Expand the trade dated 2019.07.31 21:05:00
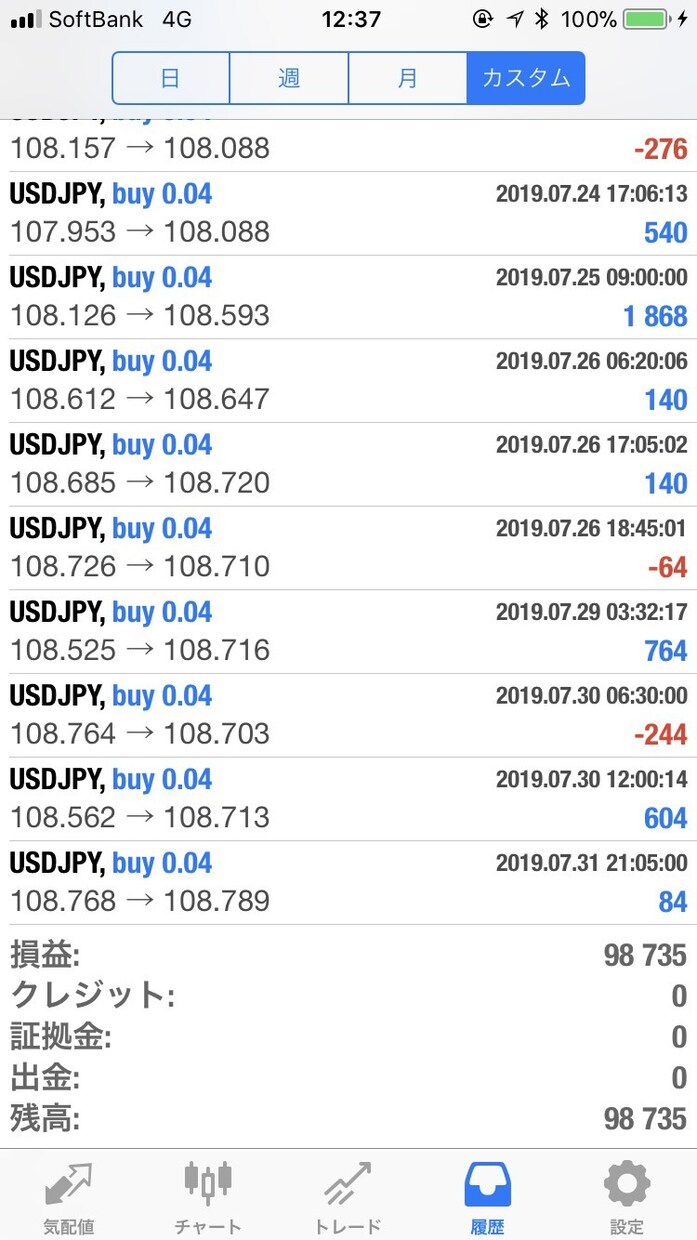The height and width of the screenshot is (1240, 697). click(x=348, y=883)
